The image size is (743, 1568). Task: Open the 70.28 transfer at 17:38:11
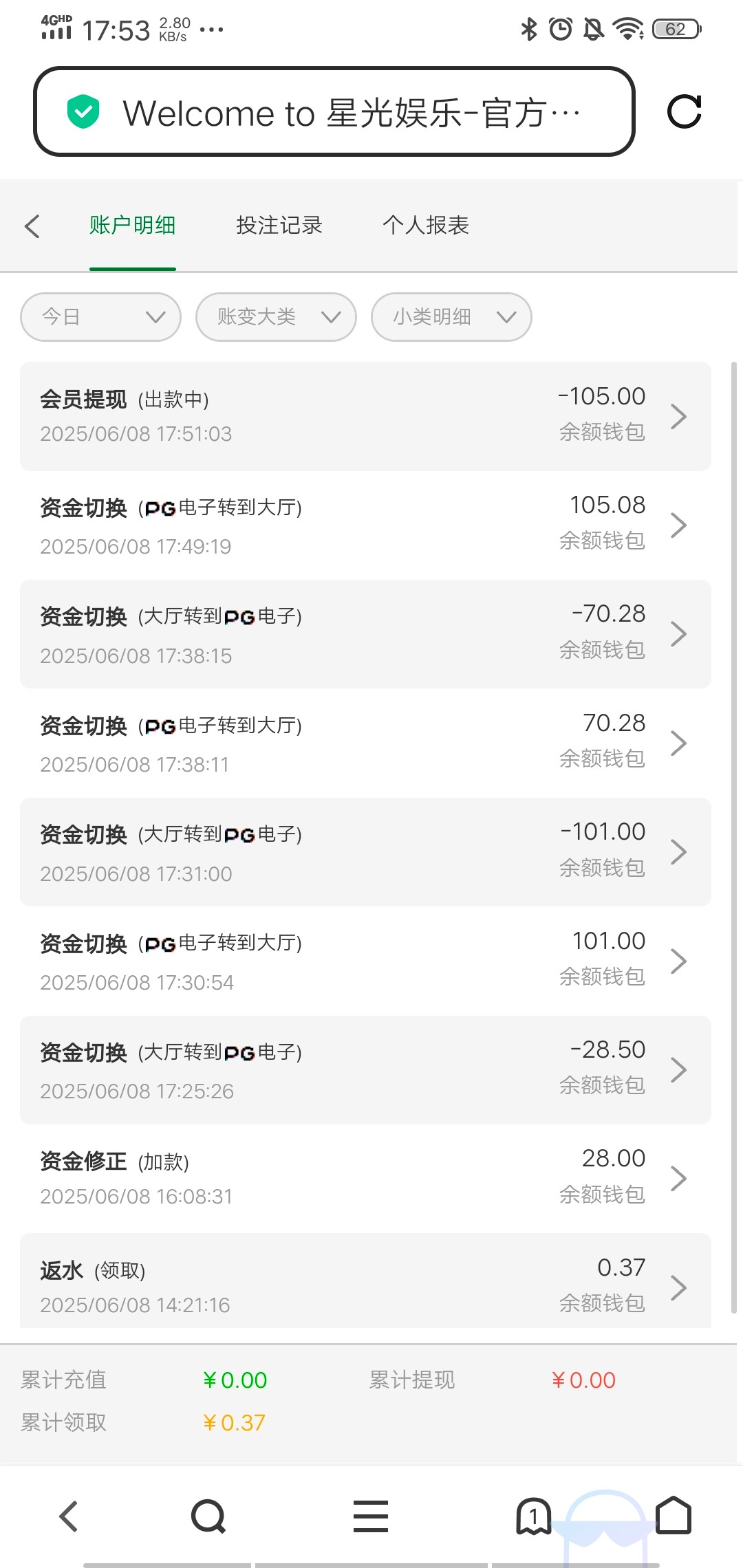tap(365, 743)
